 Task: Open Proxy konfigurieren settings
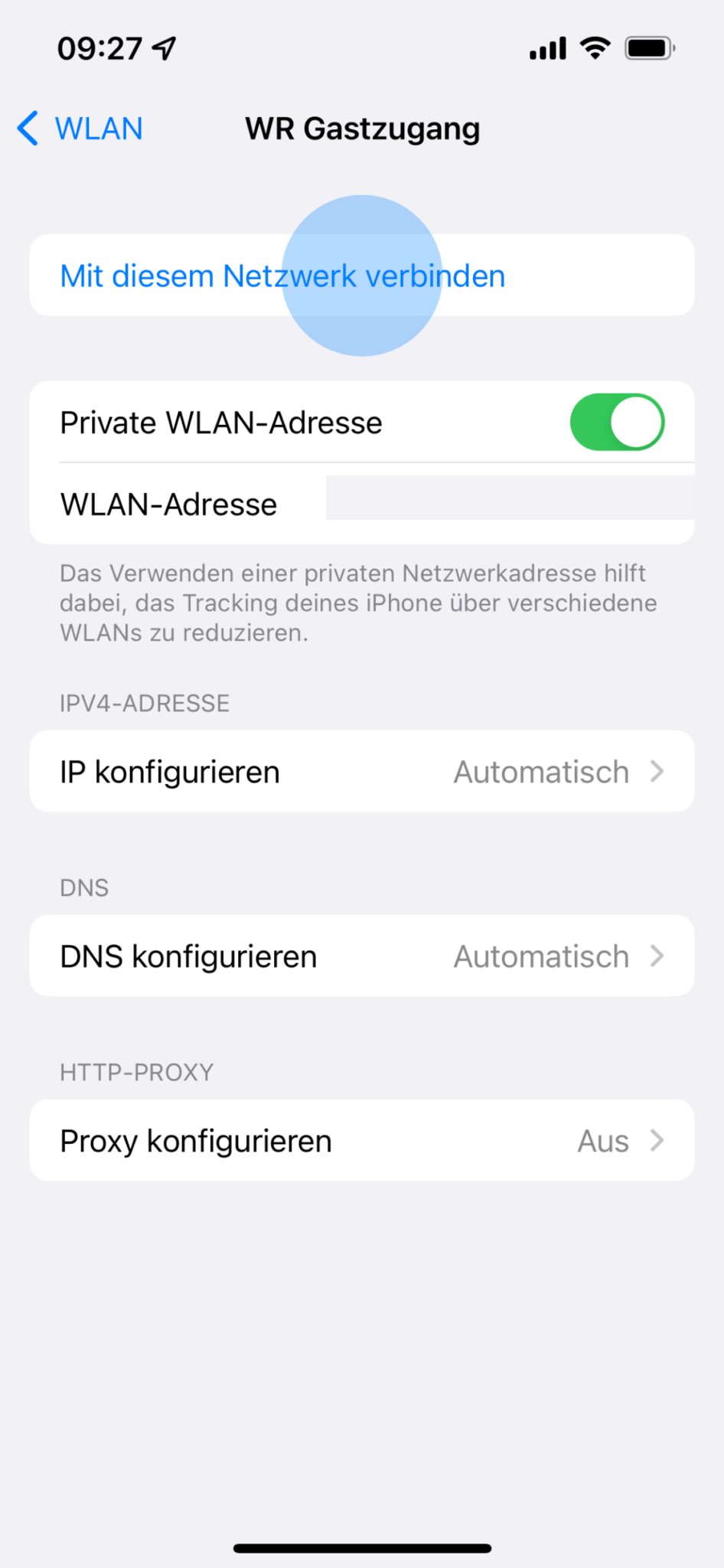[x=362, y=1141]
